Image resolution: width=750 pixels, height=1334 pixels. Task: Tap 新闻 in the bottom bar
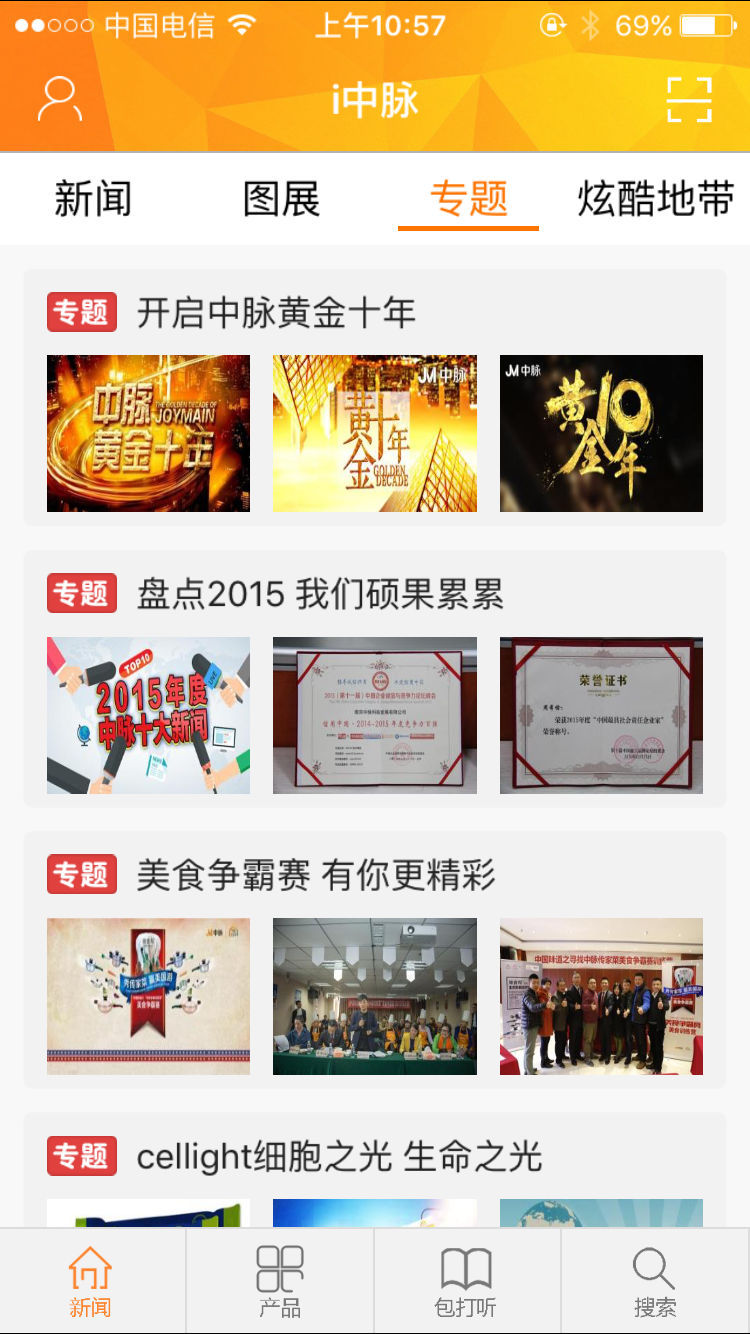point(91,1281)
